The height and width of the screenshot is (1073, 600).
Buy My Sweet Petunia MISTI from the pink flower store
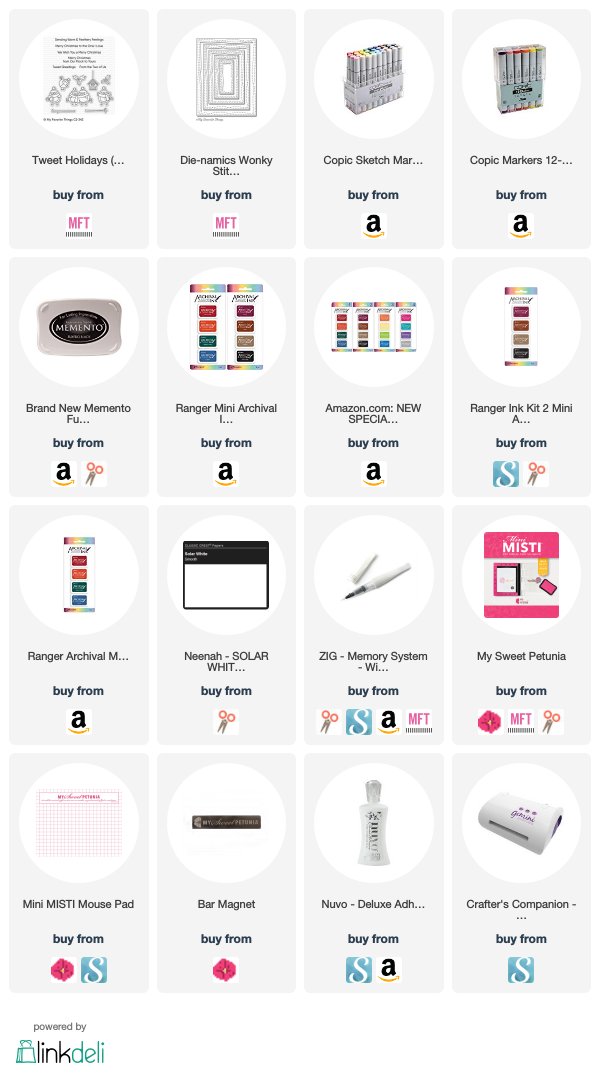pyautogui.click(x=490, y=721)
